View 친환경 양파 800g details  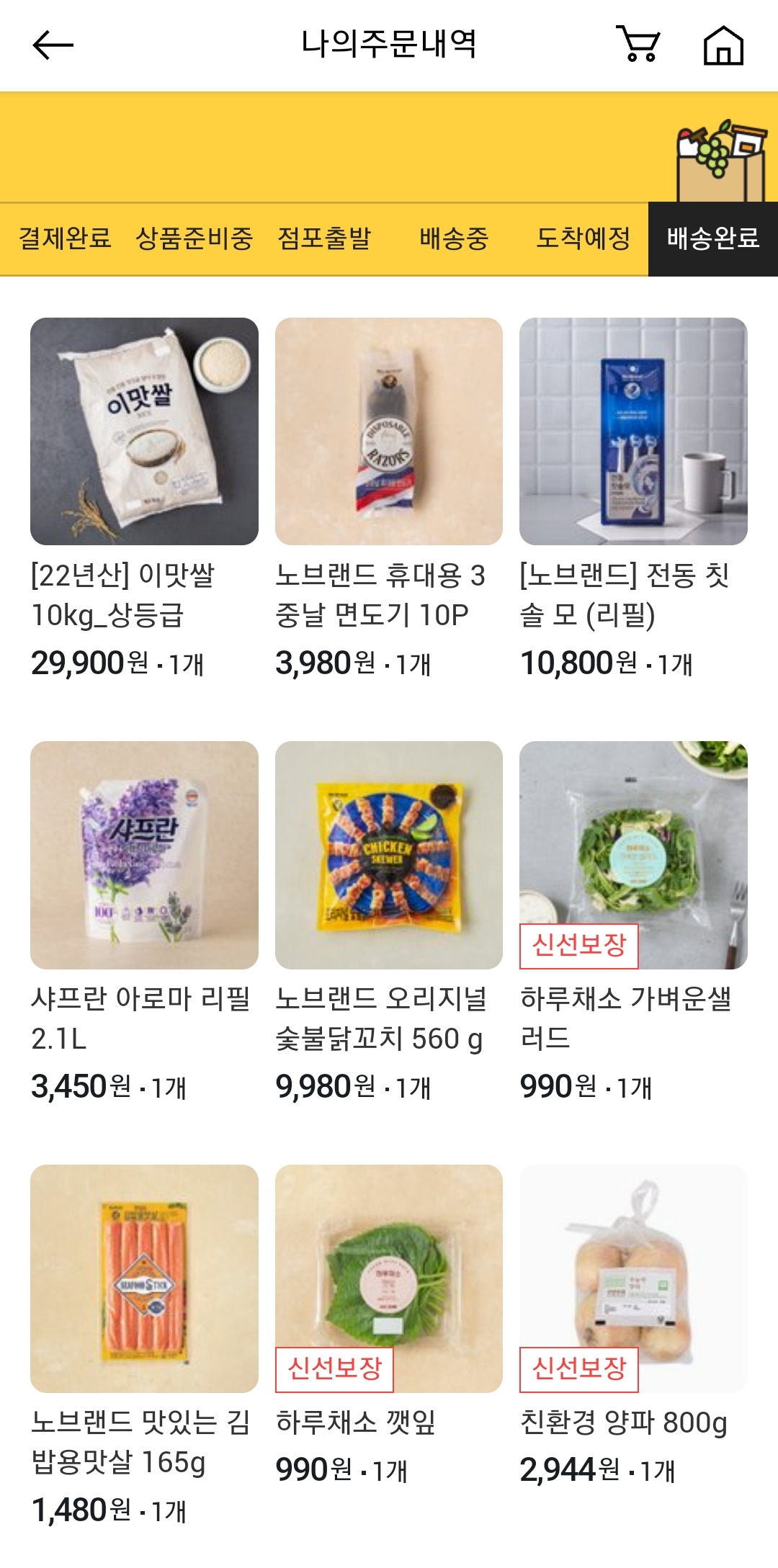633,1278
